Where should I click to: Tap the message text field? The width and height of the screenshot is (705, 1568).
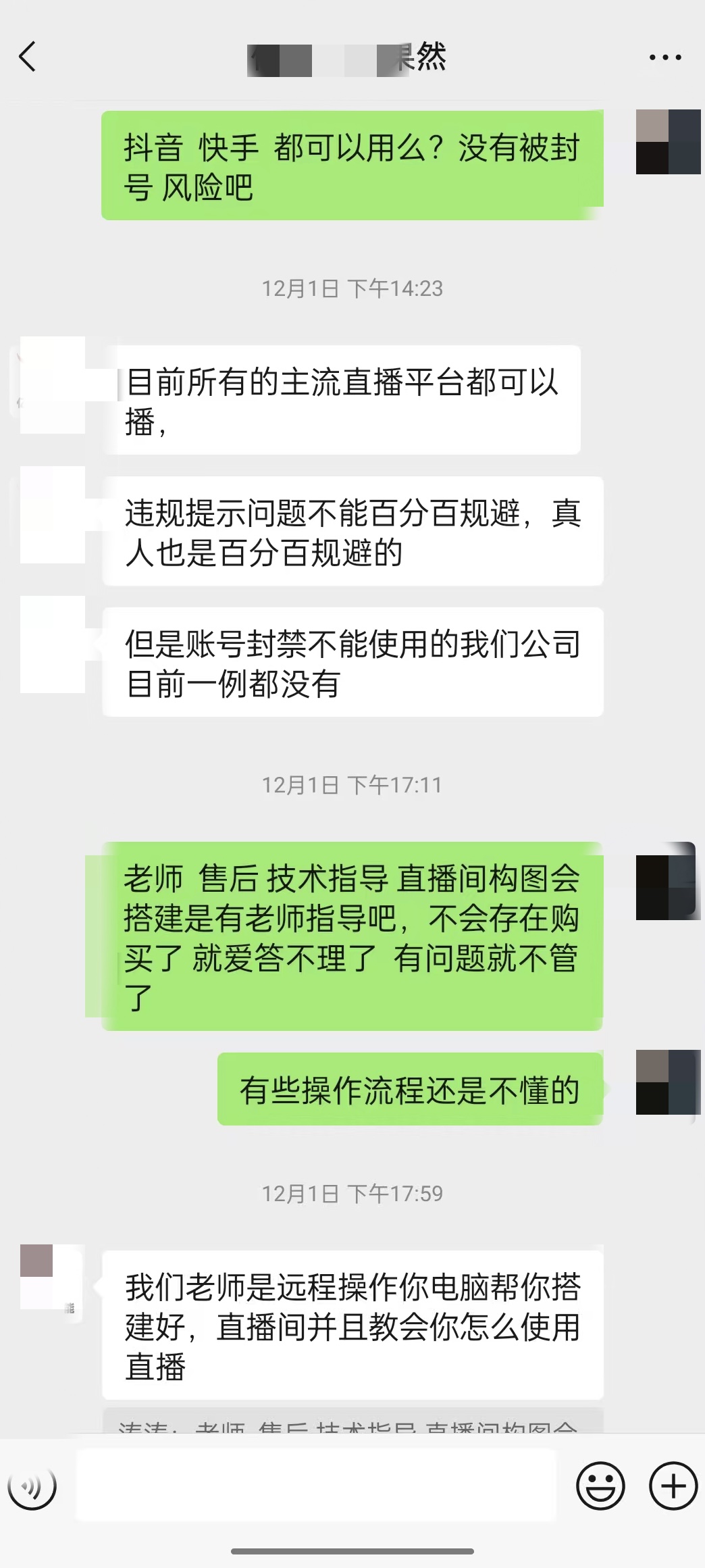[x=316, y=1486]
